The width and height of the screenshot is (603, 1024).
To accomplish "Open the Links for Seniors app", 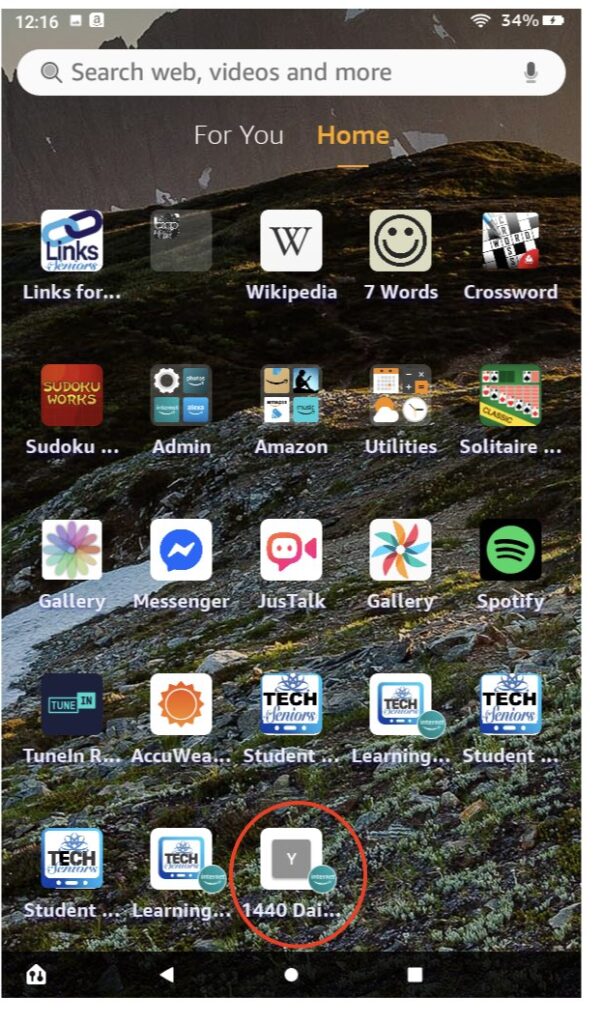I will tap(72, 241).
